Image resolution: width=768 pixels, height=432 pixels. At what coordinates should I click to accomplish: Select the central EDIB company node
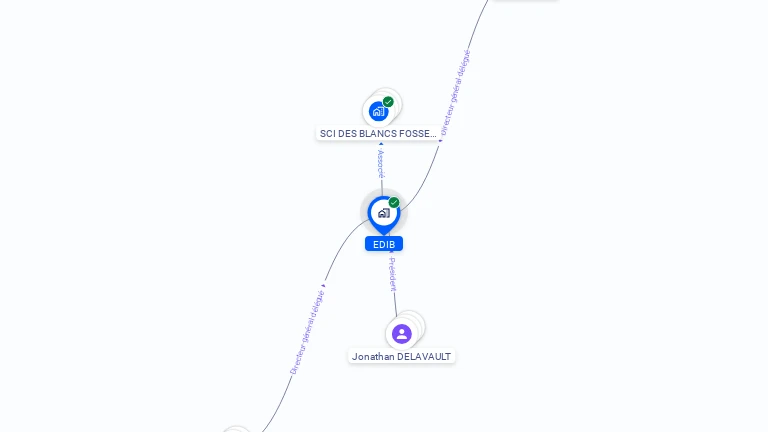pos(383,213)
